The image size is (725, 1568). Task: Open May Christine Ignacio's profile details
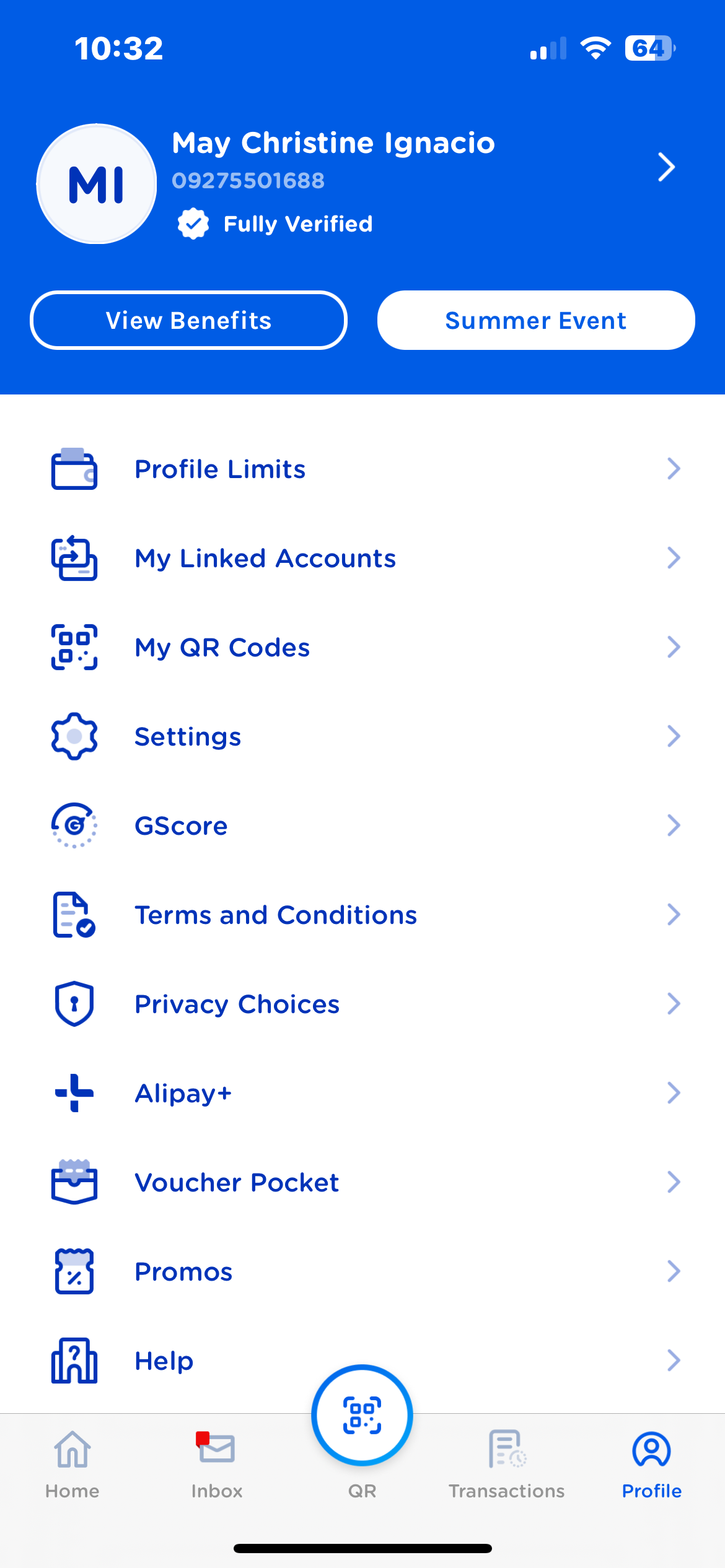click(x=666, y=167)
